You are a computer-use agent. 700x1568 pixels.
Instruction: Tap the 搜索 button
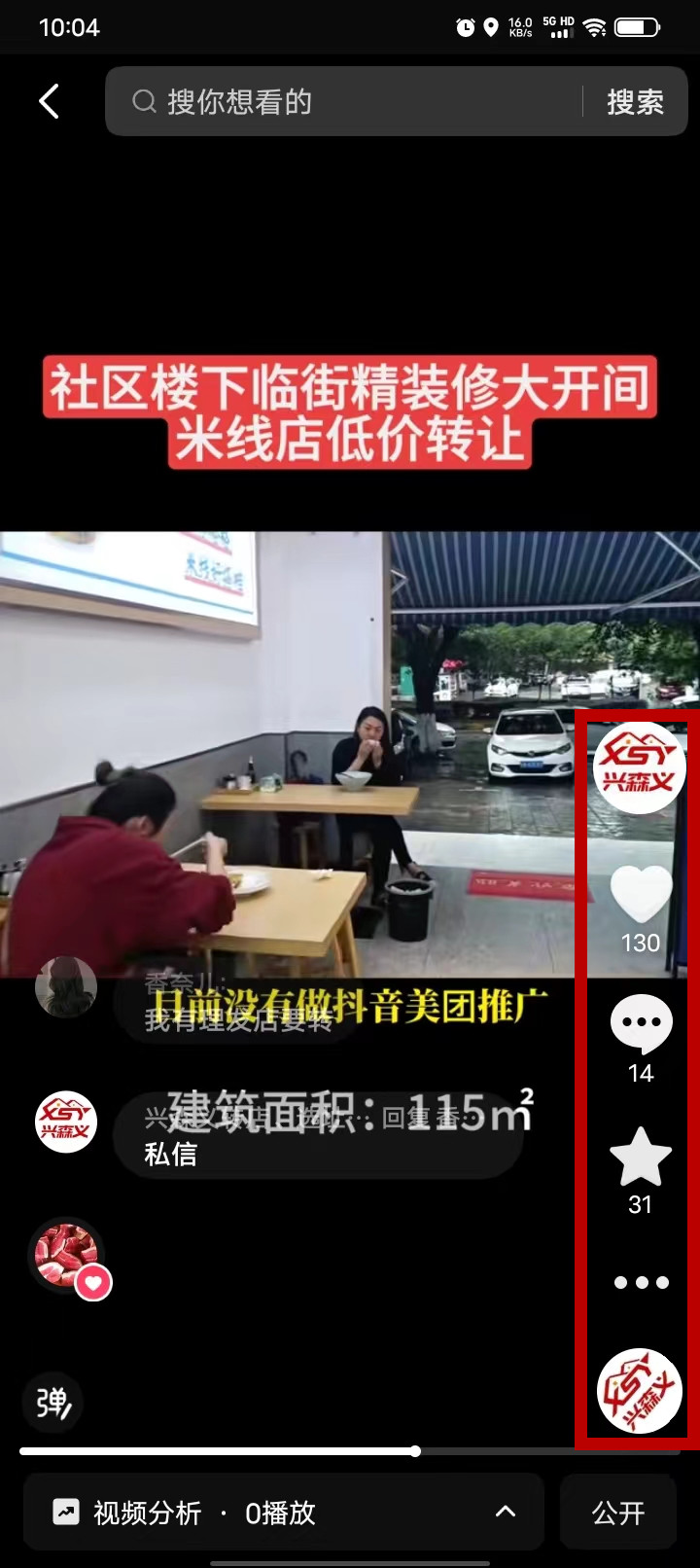(635, 101)
